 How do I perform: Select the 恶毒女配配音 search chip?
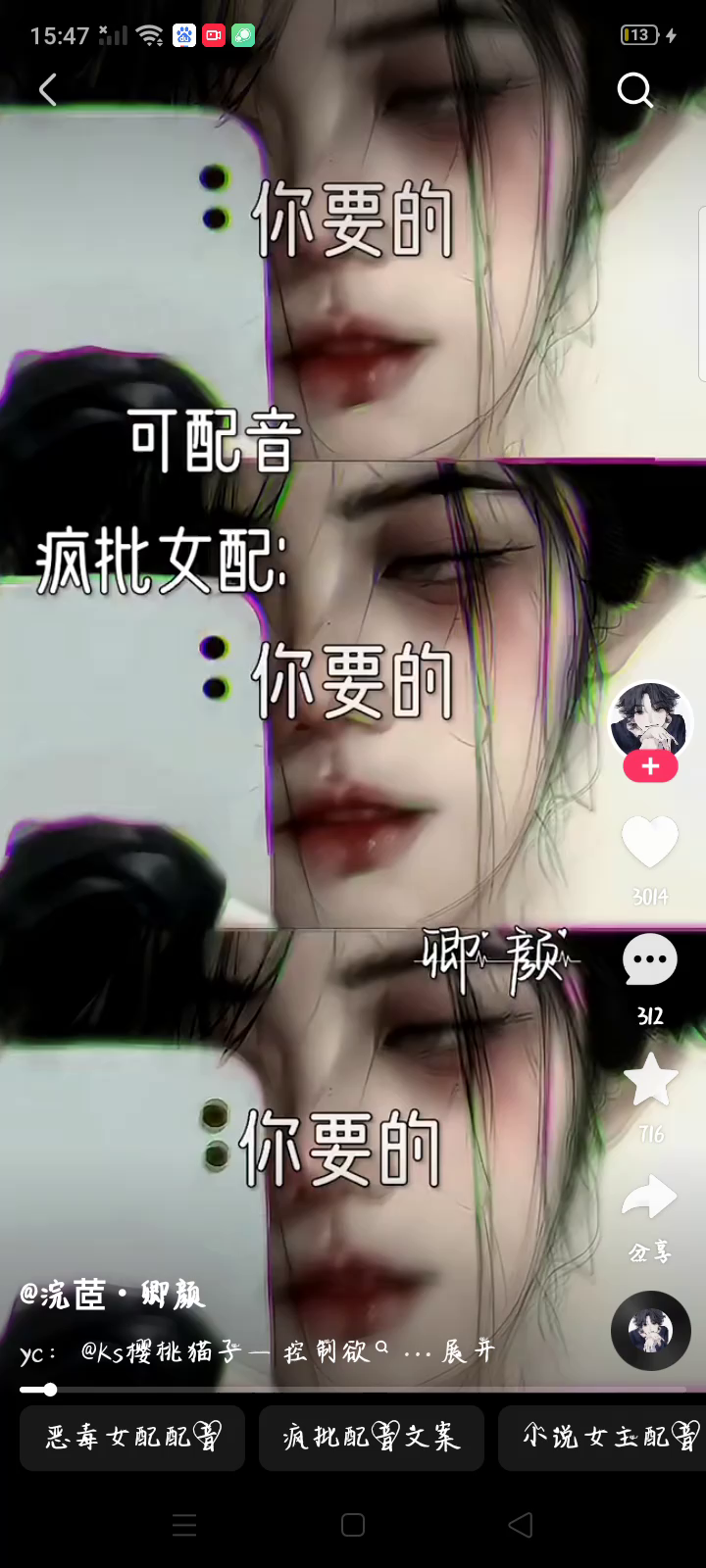coord(132,1438)
